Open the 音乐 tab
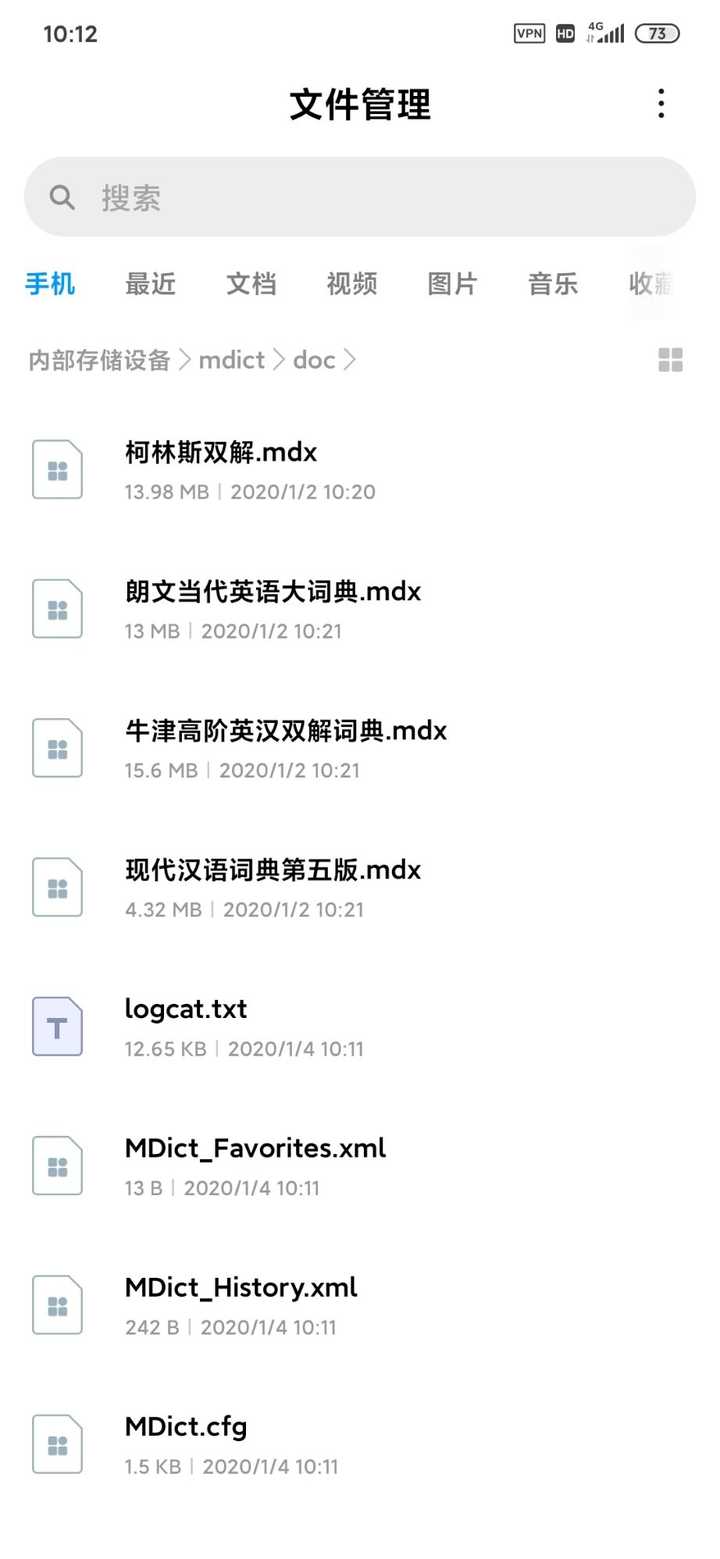The width and height of the screenshot is (720, 1559). pyautogui.click(x=551, y=284)
